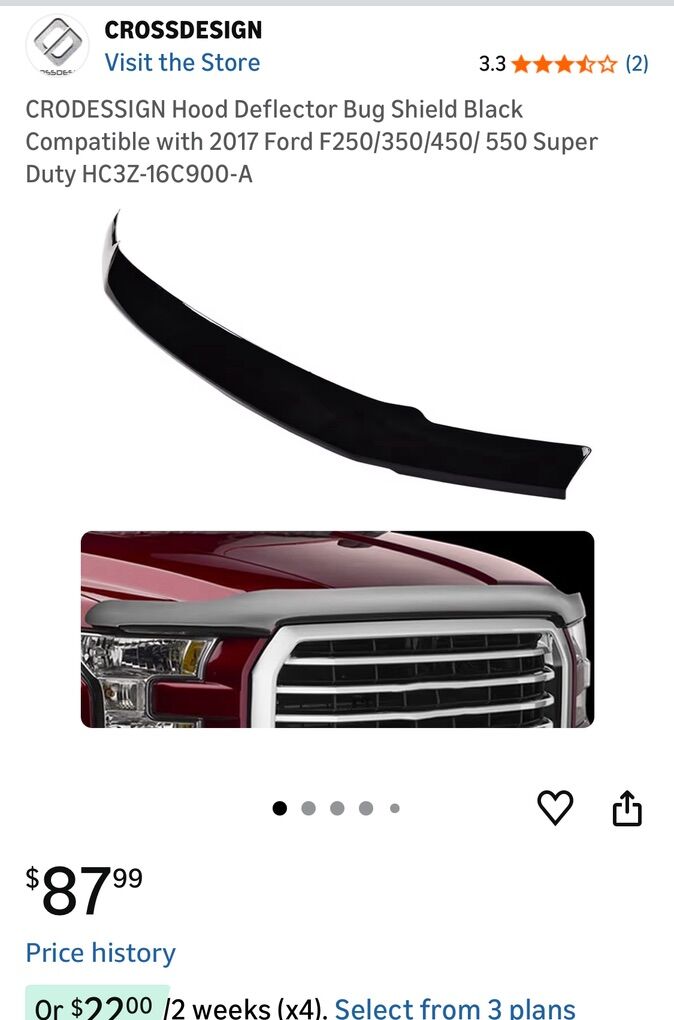
Task: Add product to wish list with heart
Action: [555, 808]
